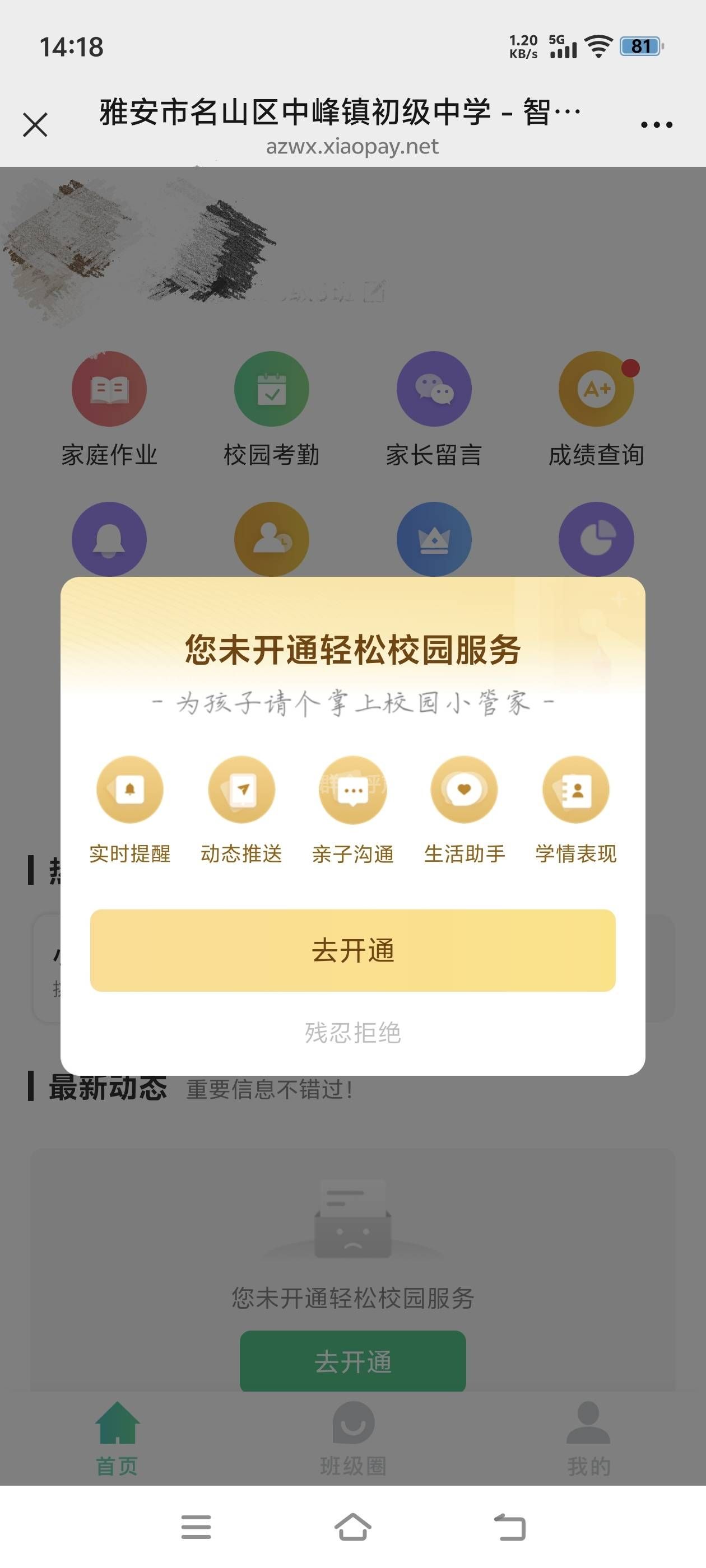Close the school web page

point(35,125)
